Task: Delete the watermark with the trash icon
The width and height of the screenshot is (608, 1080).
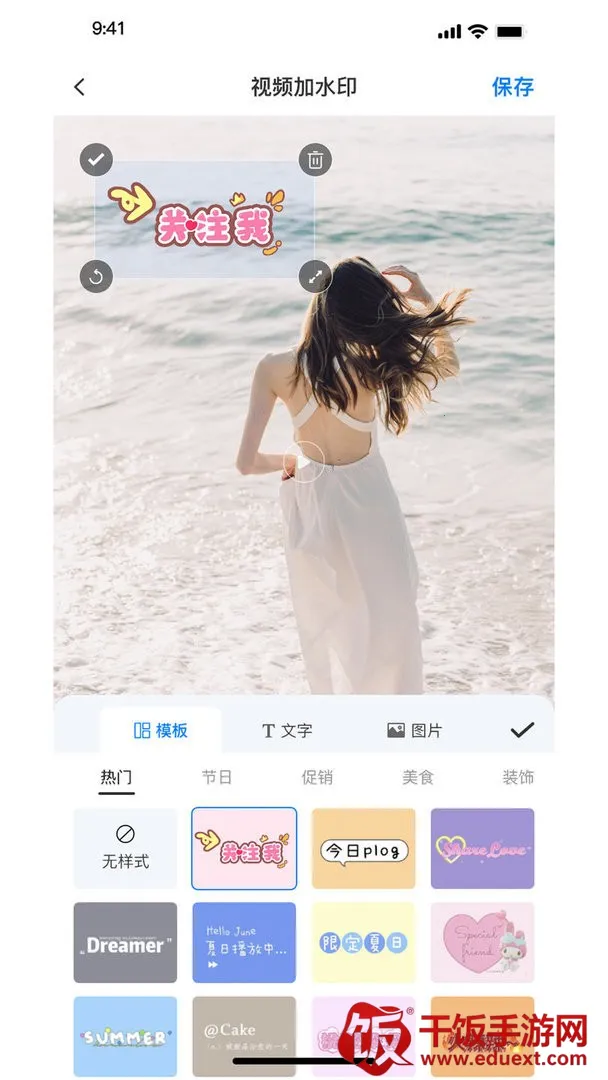Action: pos(315,159)
